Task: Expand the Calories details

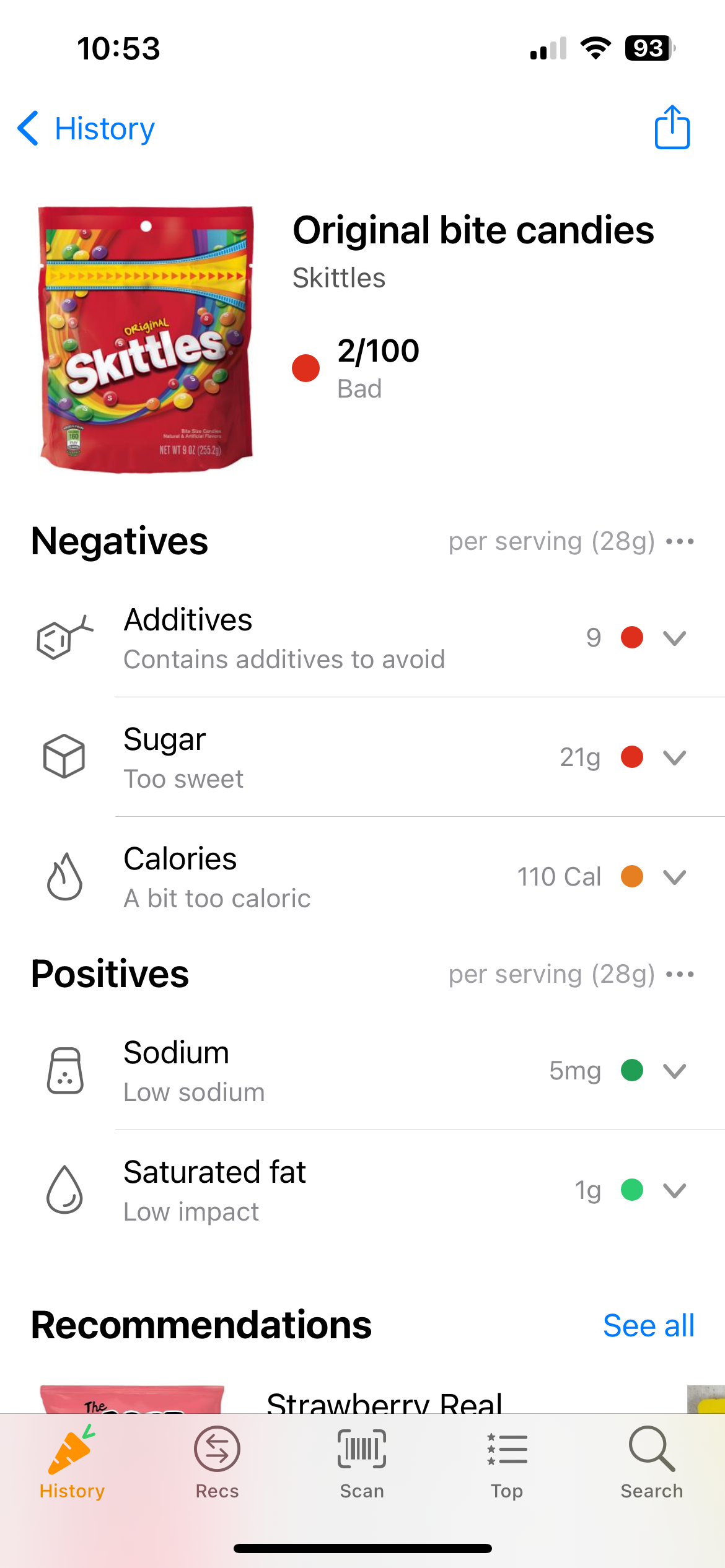Action: pyautogui.click(x=674, y=877)
